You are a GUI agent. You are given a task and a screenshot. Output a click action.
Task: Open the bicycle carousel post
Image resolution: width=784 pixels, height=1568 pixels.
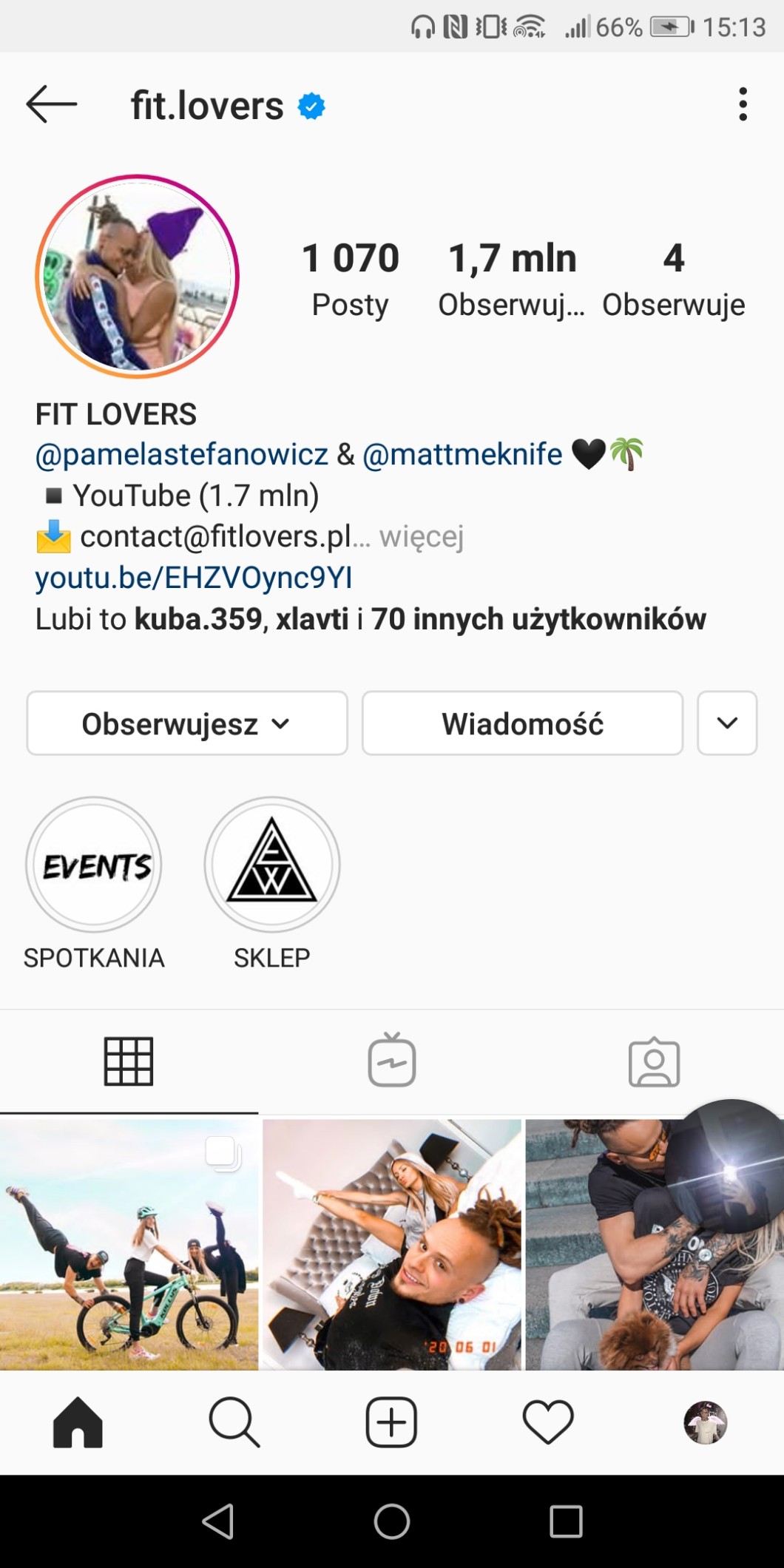tap(129, 1244)
